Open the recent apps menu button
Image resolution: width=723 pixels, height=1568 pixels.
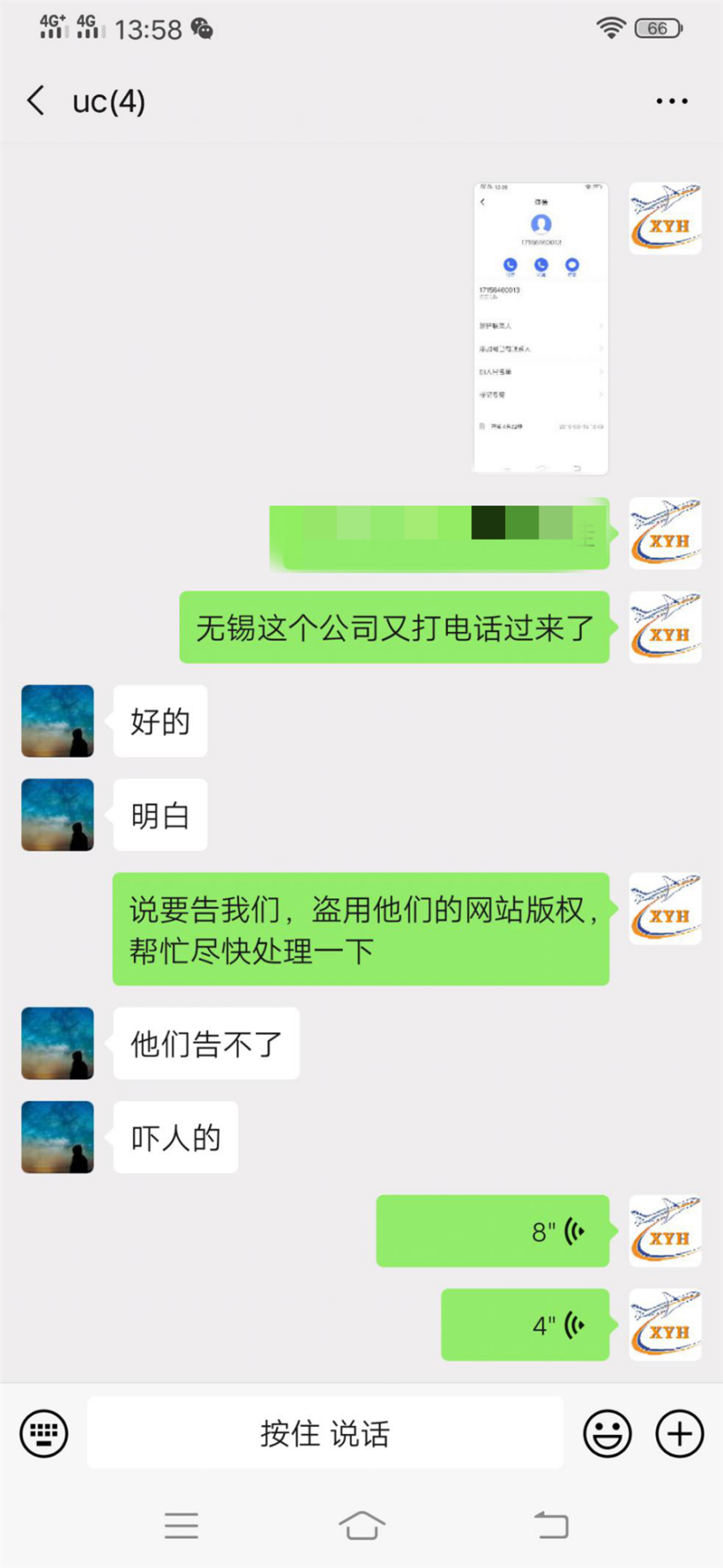pyautogui.click(x=181, y=1525)
